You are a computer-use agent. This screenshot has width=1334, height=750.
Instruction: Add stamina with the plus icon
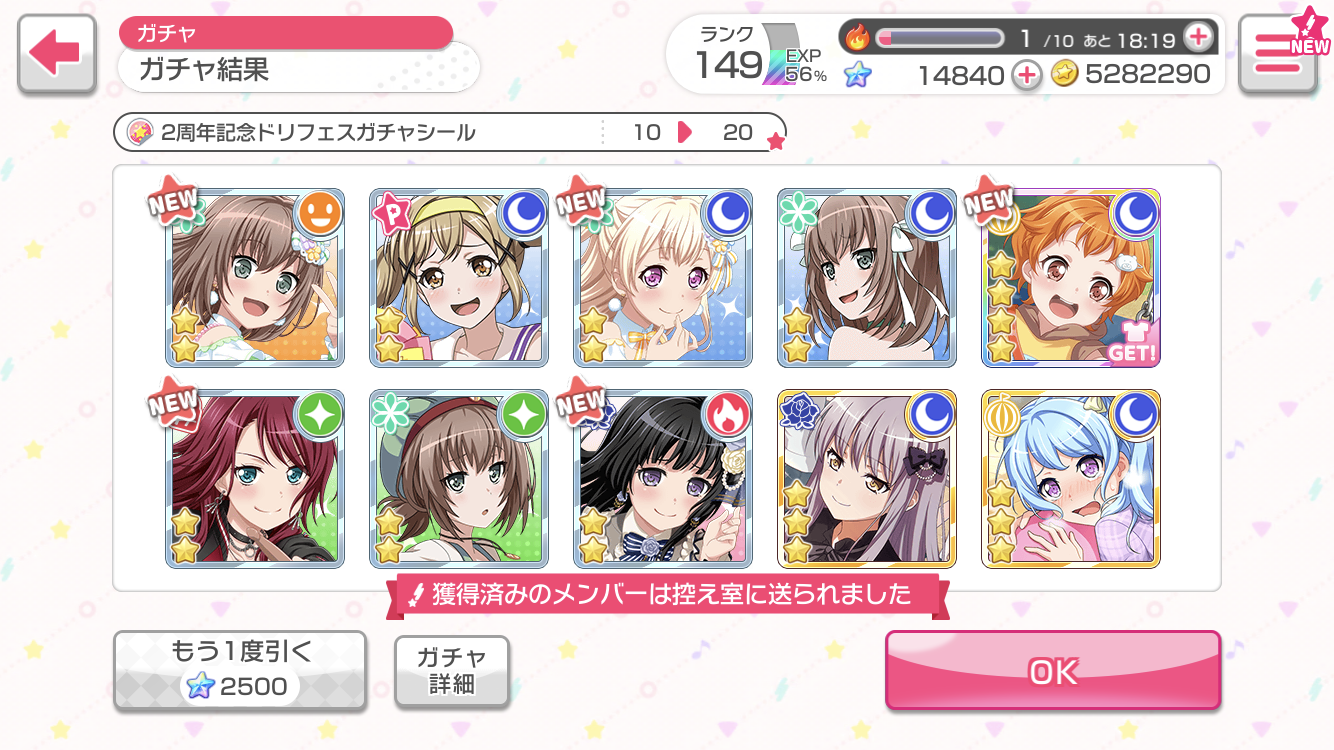click(x=1197, y=38)
